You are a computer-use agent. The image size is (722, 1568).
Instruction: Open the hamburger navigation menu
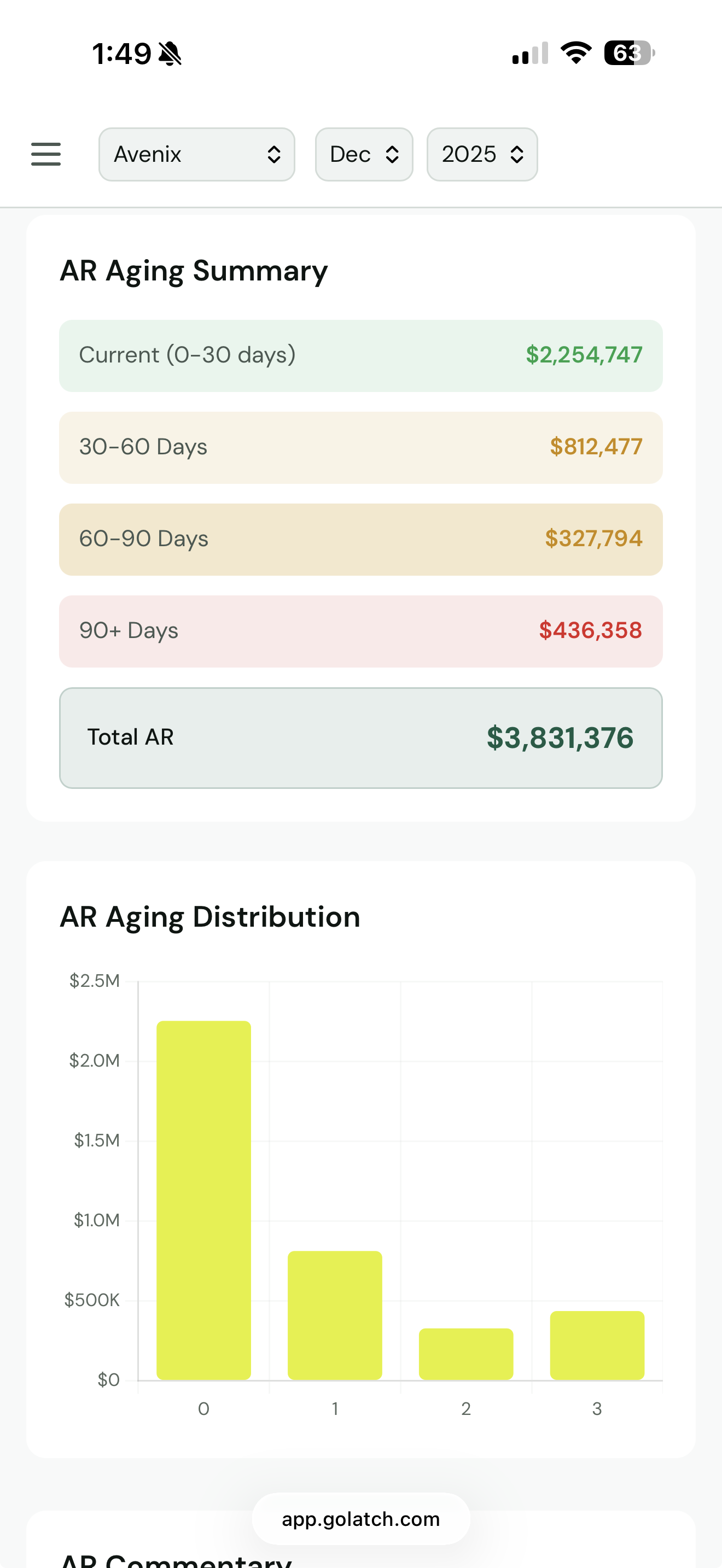coord(45,154)
